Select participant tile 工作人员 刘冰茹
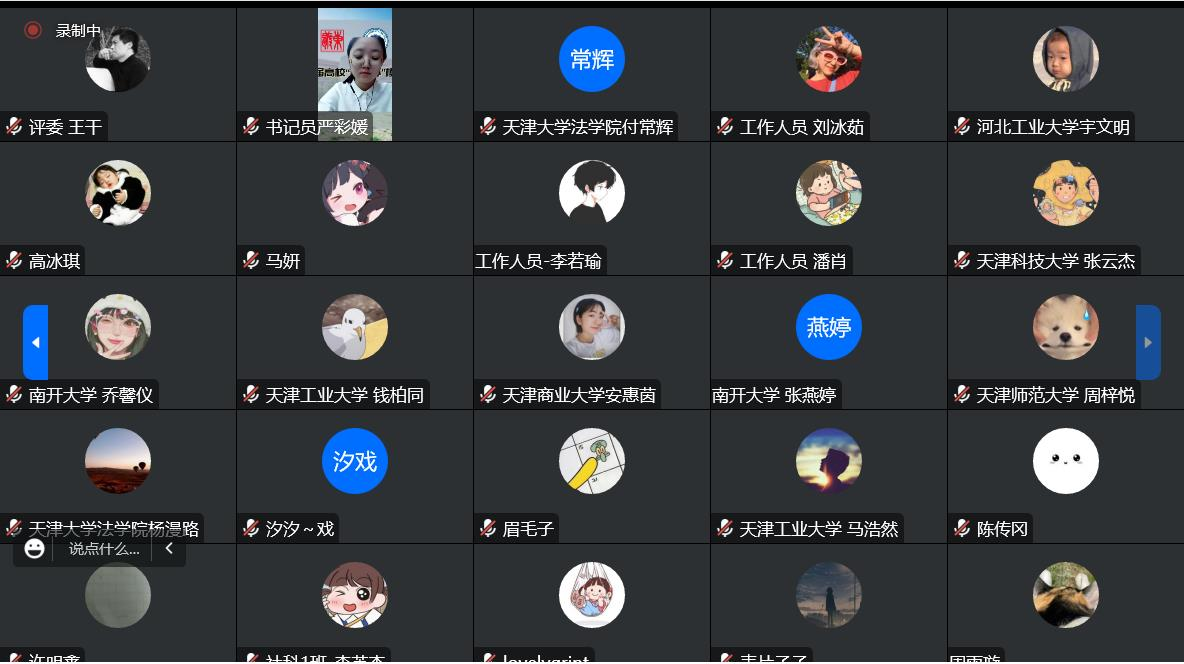1184x664 pixels. (828, 75)
